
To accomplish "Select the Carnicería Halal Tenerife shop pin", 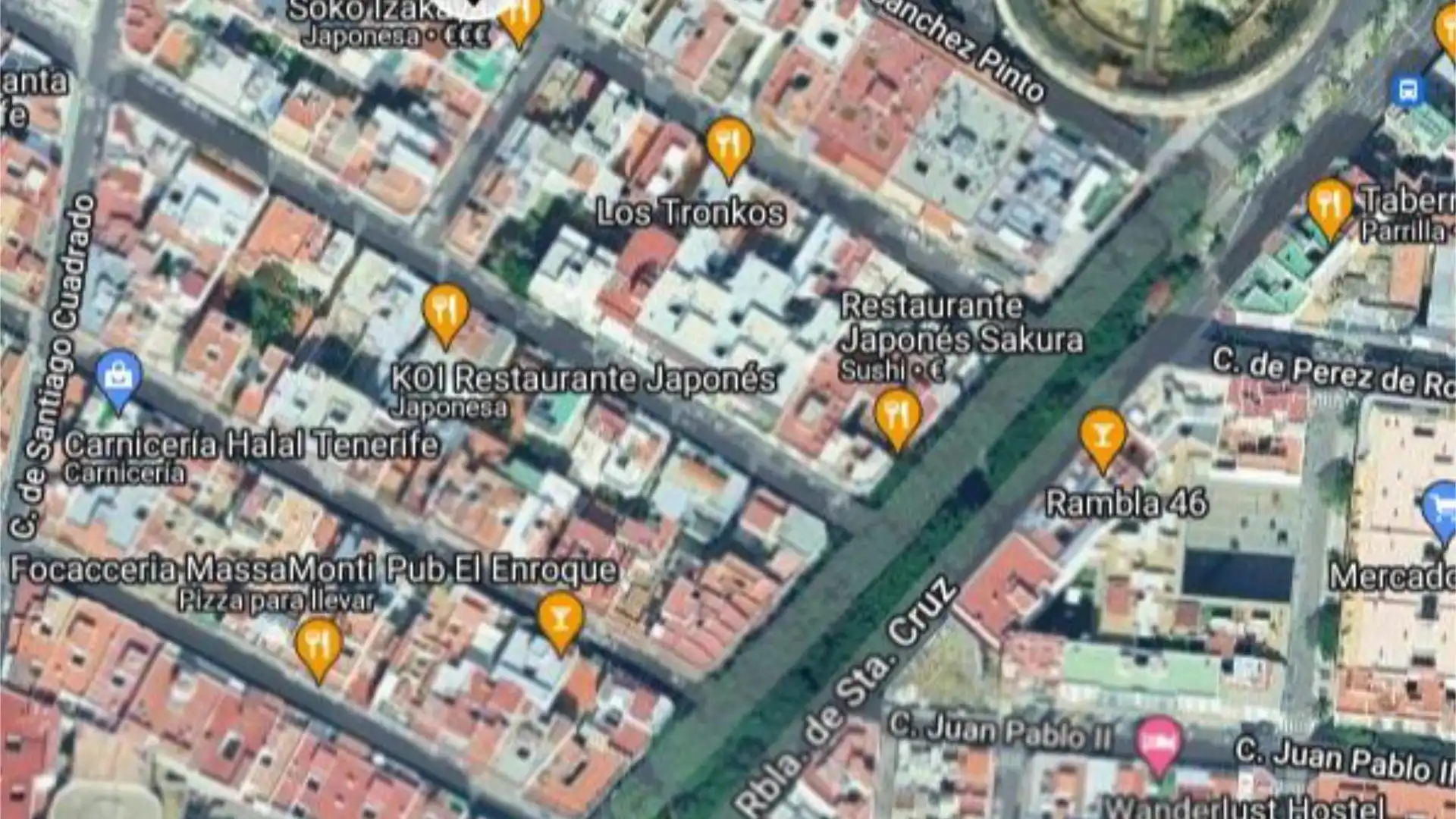I will coord(118,376).
